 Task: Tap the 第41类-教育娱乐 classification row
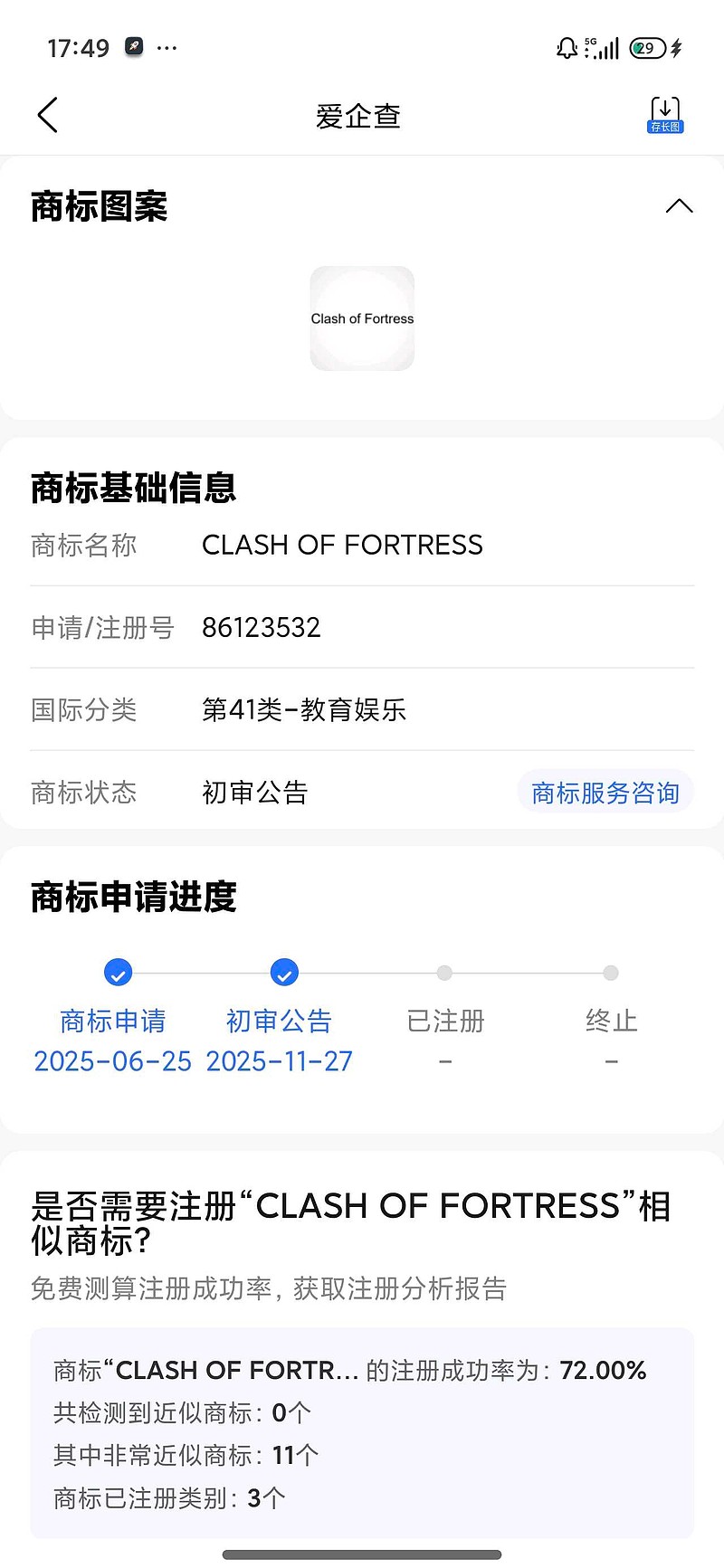point(305,710)
